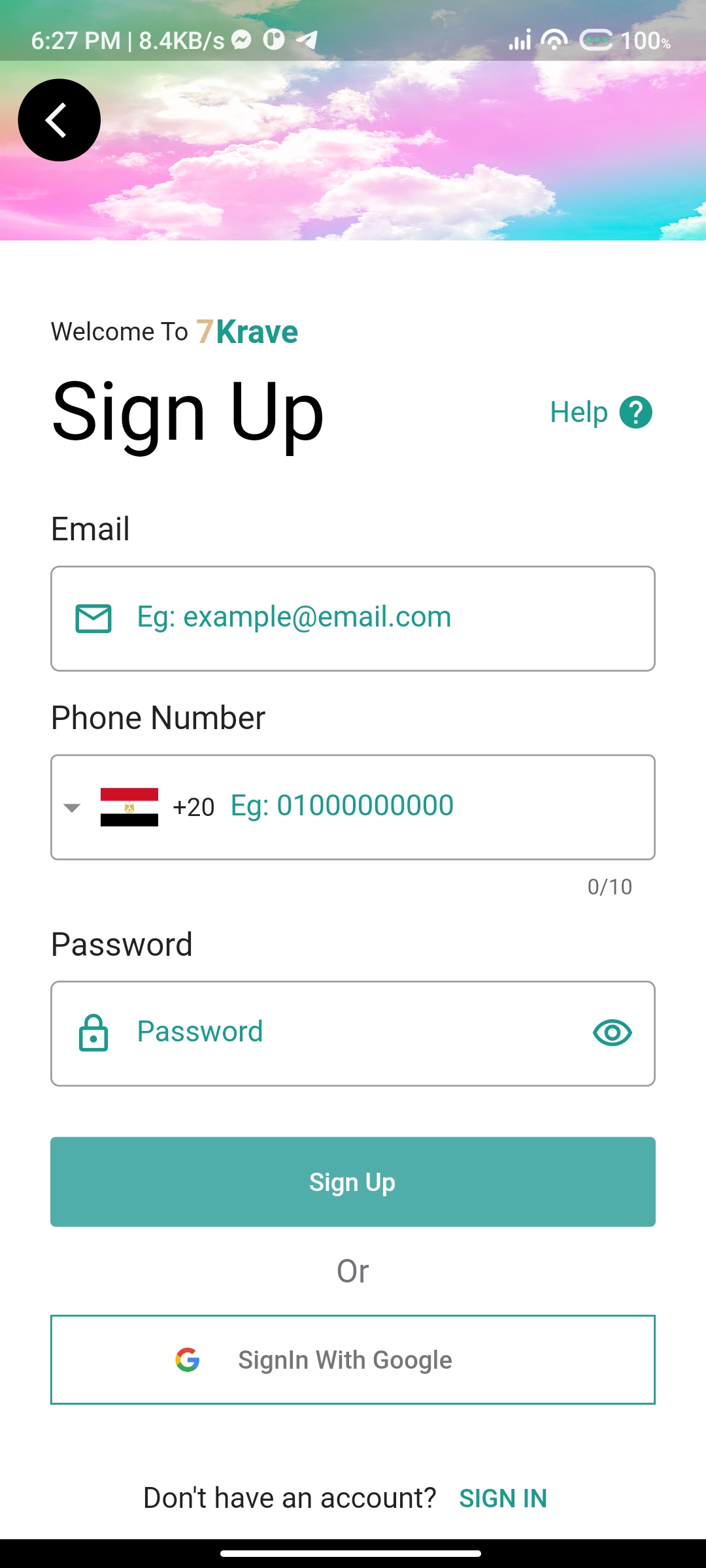
Task: Click the envelope icon in Email field
Action: click(92, 615)
